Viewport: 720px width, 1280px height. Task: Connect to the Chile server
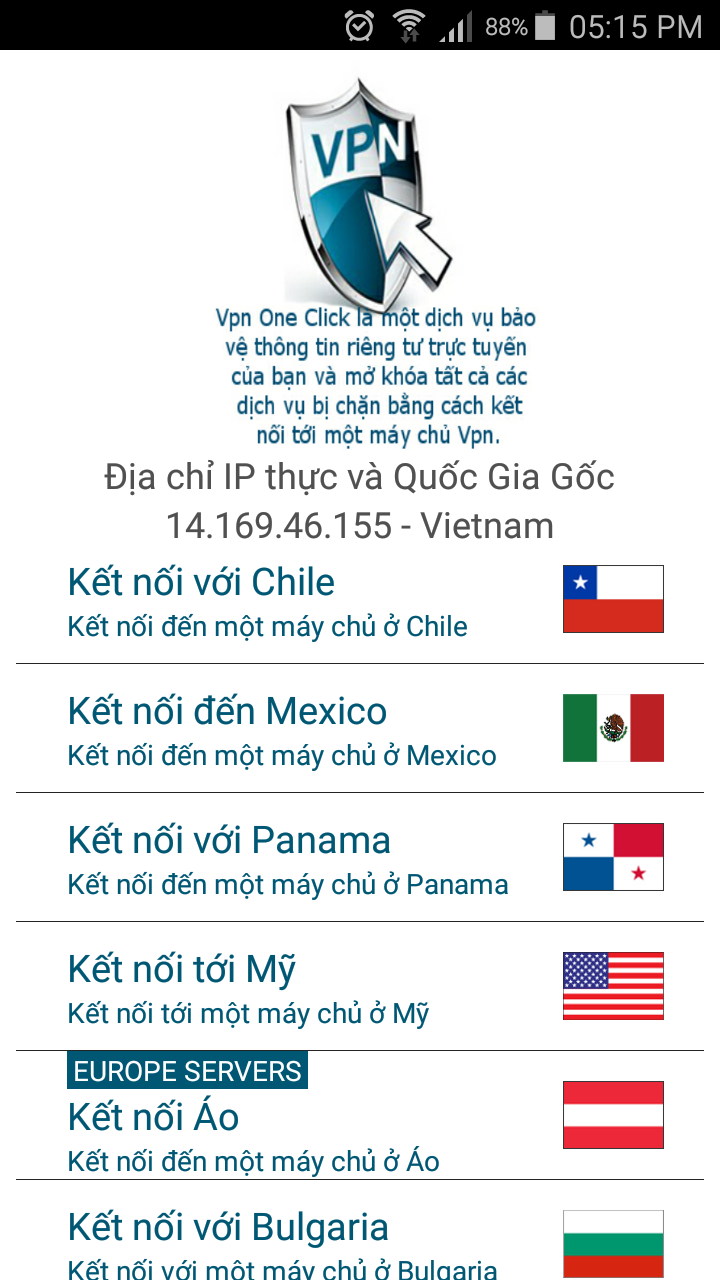click(x=360, y=599)
